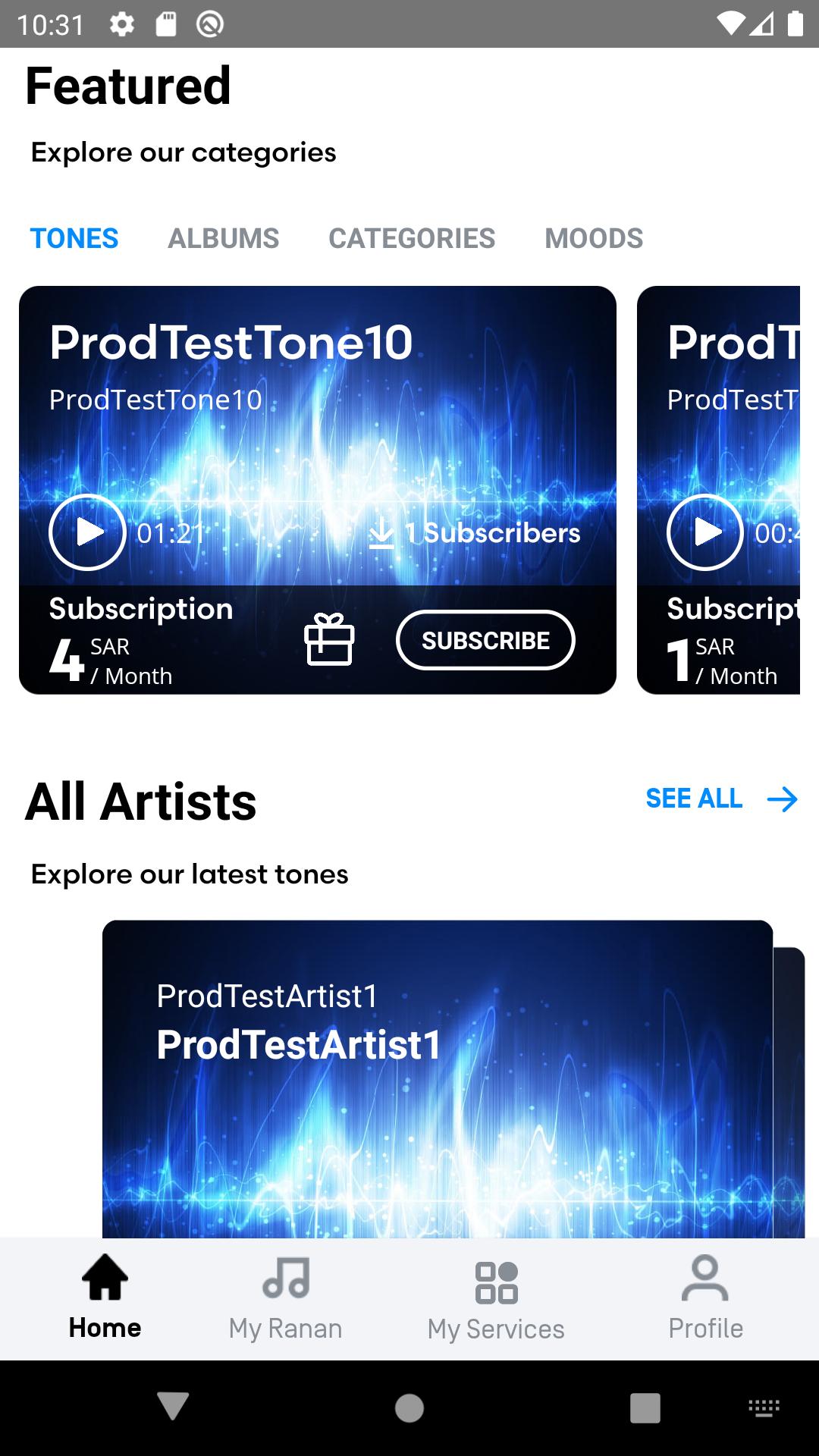Gift the ProdTestTone10 tone
819x1456 pixels.
[x=329, y=640]
